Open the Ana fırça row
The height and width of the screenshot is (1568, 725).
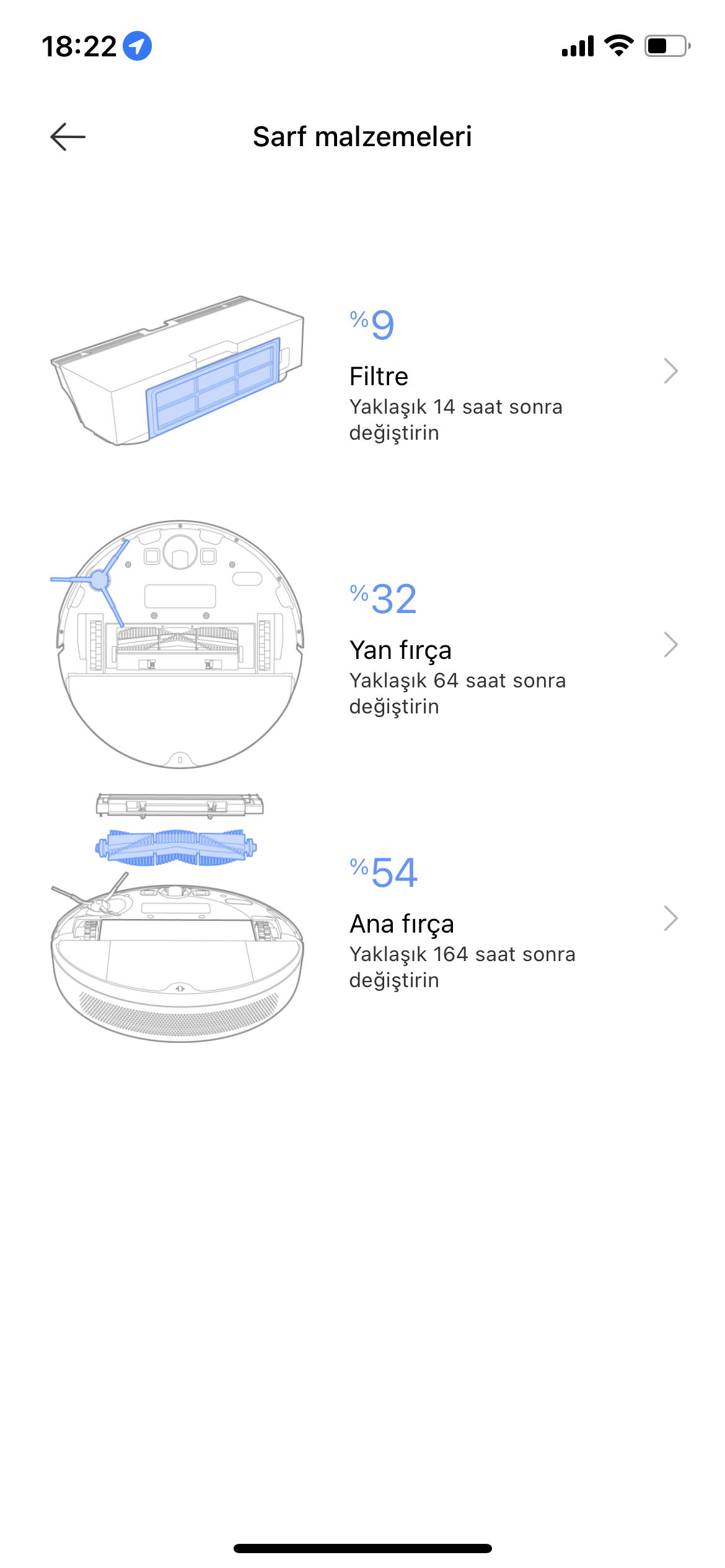362,919
